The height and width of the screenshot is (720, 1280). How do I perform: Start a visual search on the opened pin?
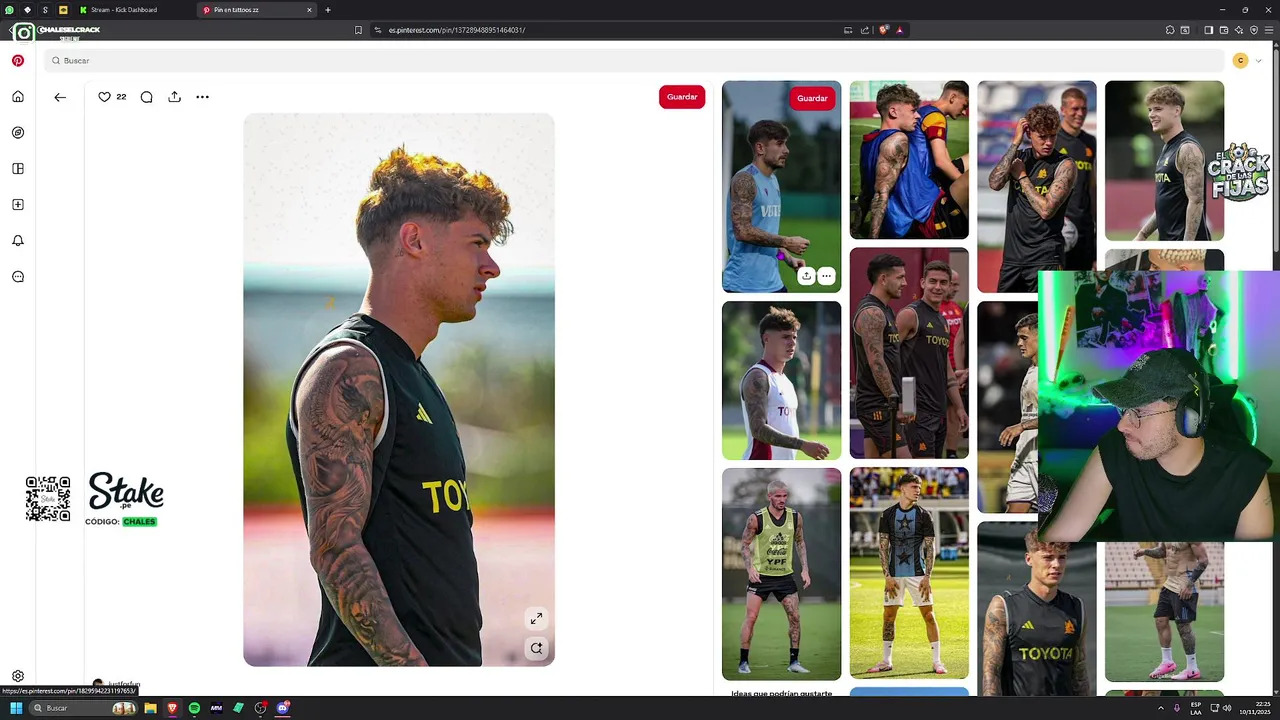tap(536, 648)
